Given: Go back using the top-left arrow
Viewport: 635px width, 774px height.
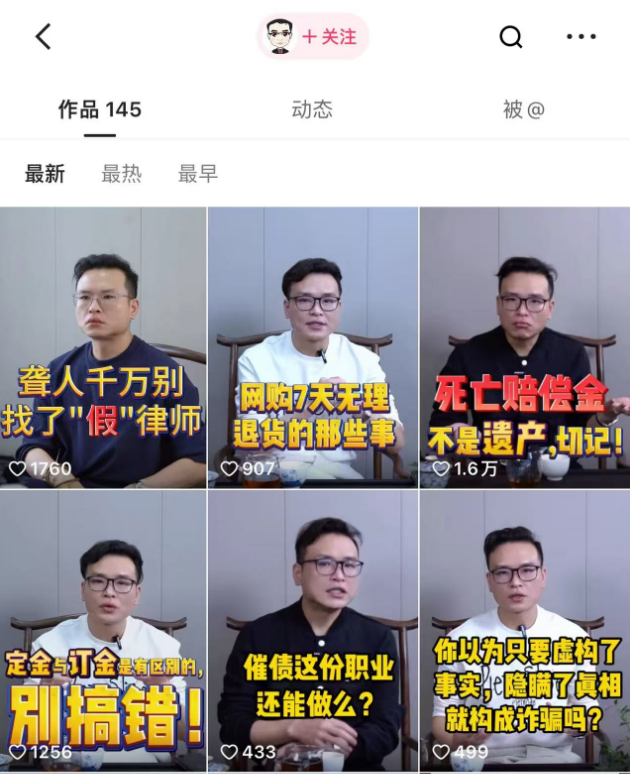Looking at the screenshot, I should click(43, 37).
